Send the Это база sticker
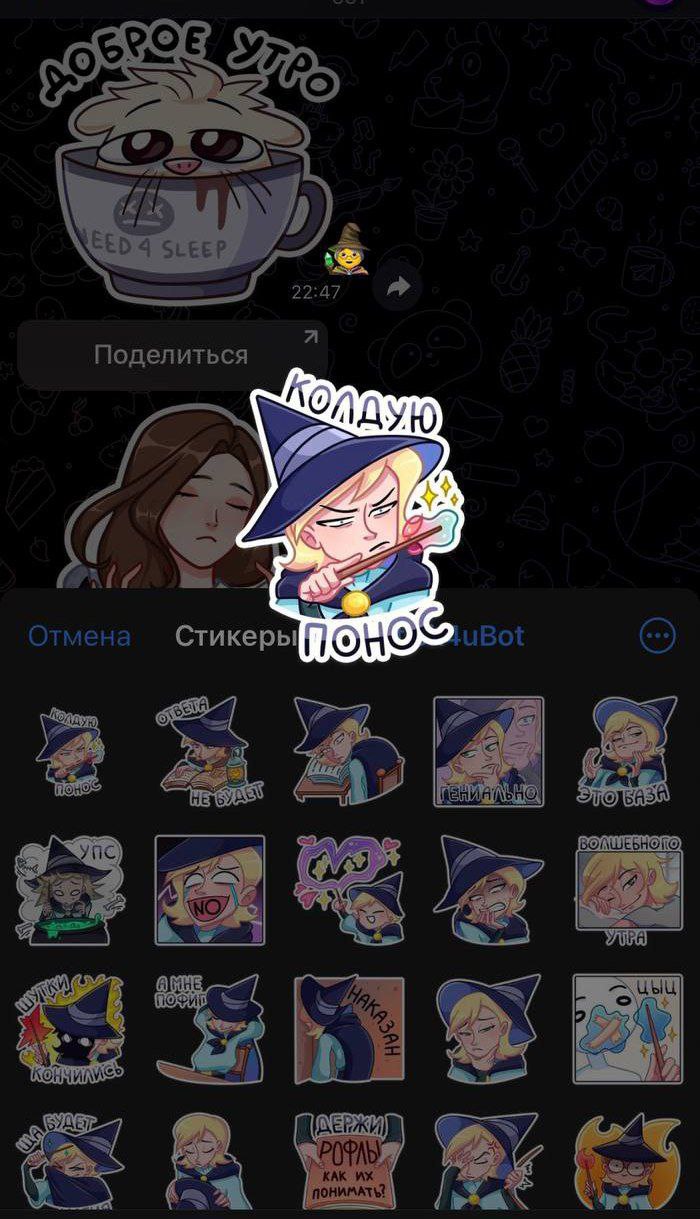The image size is (700, 1219). click(x=627, y=751)
